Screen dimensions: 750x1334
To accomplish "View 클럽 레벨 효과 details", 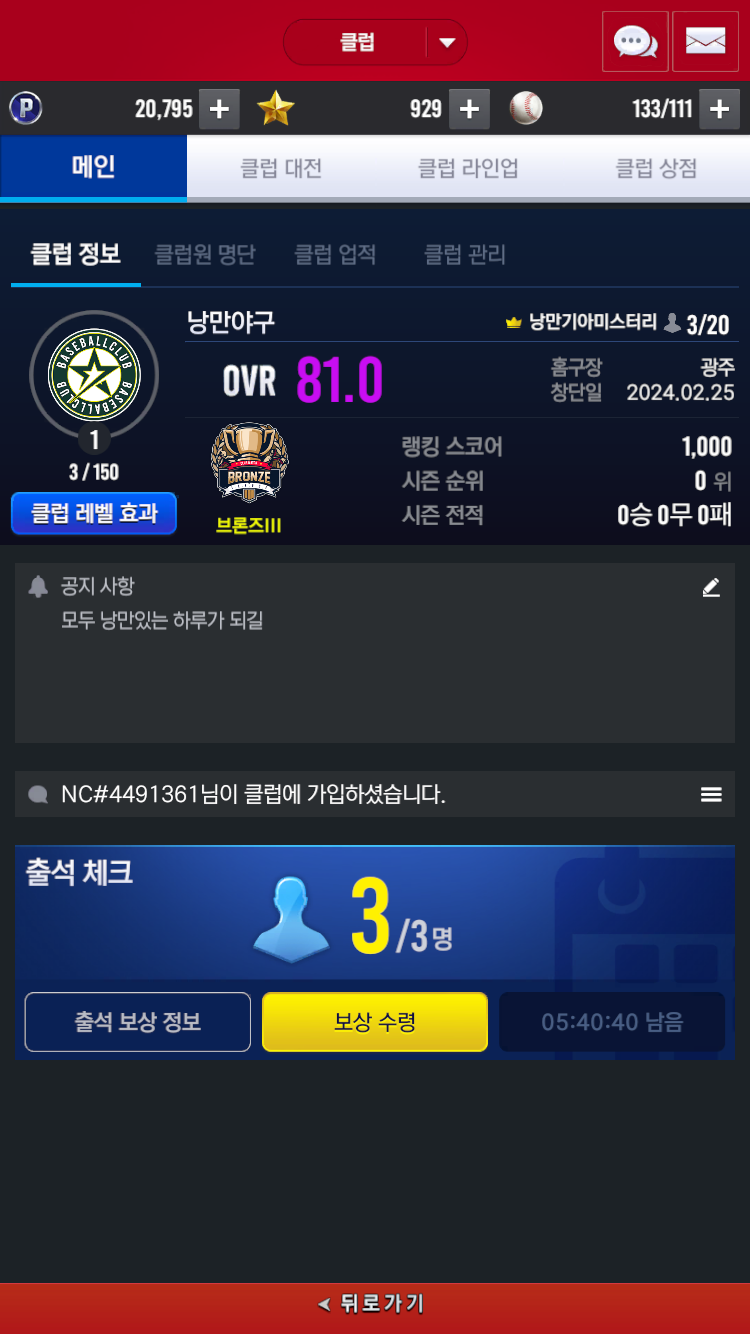I will 94,514.
